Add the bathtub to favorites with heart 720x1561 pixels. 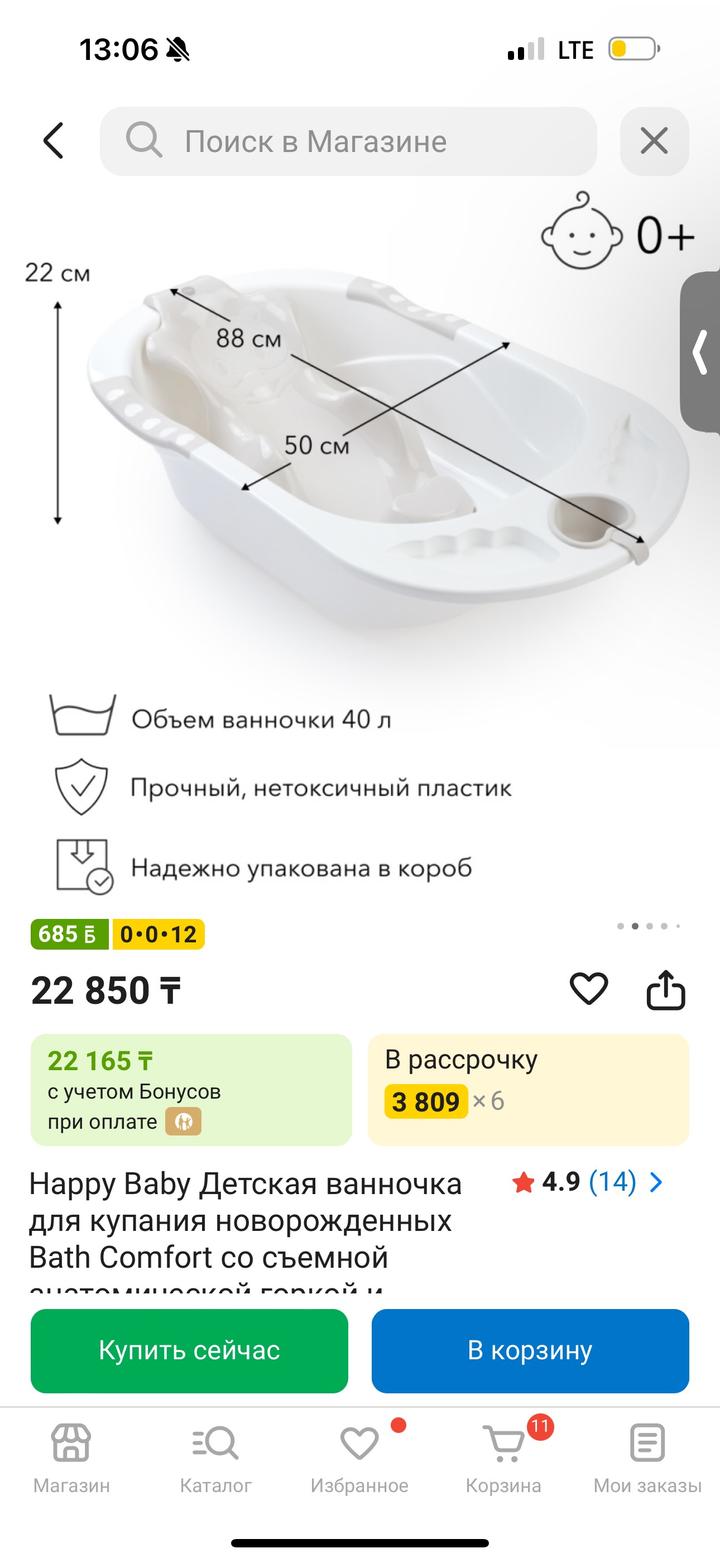(x=588, y=989)
